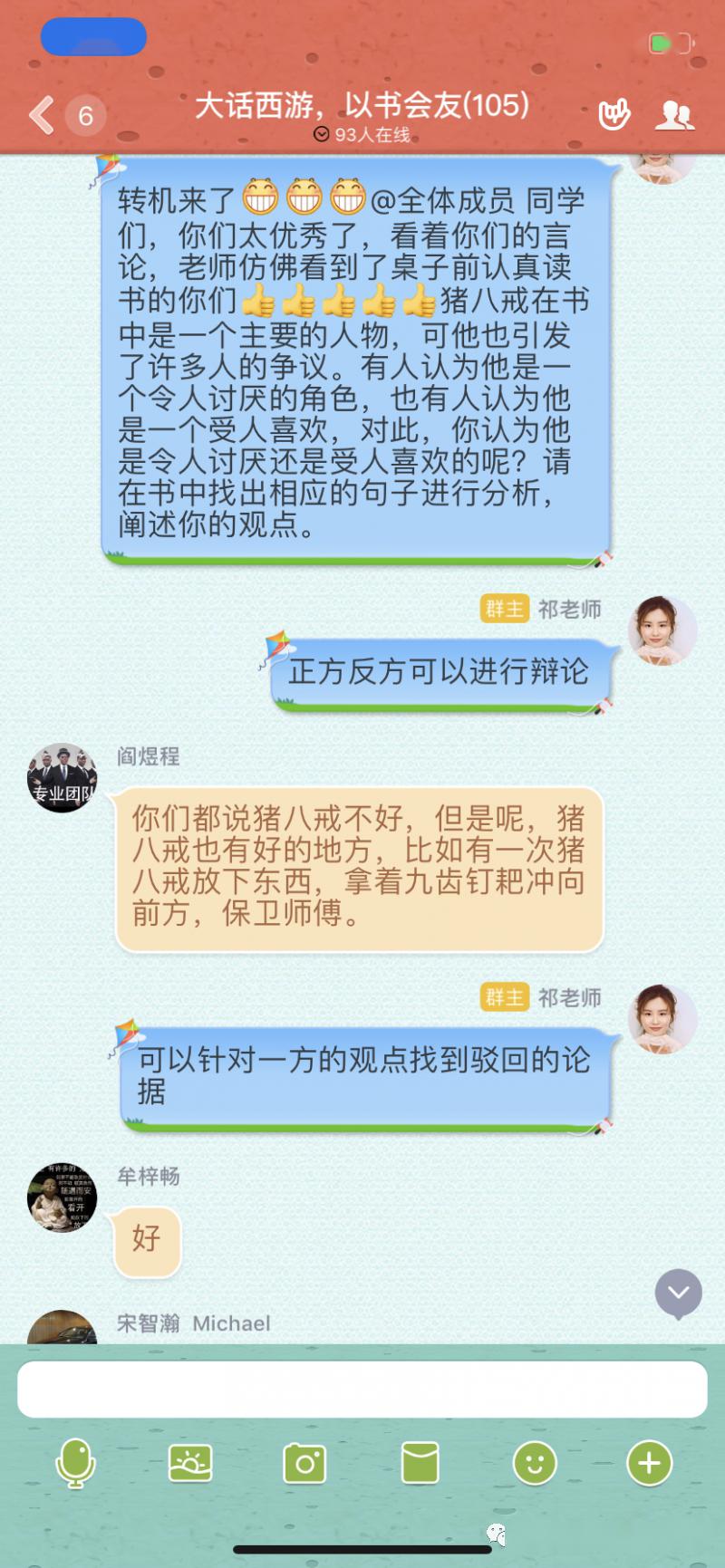
Task: Open the red packet icon
Action: click(420, 1463)
